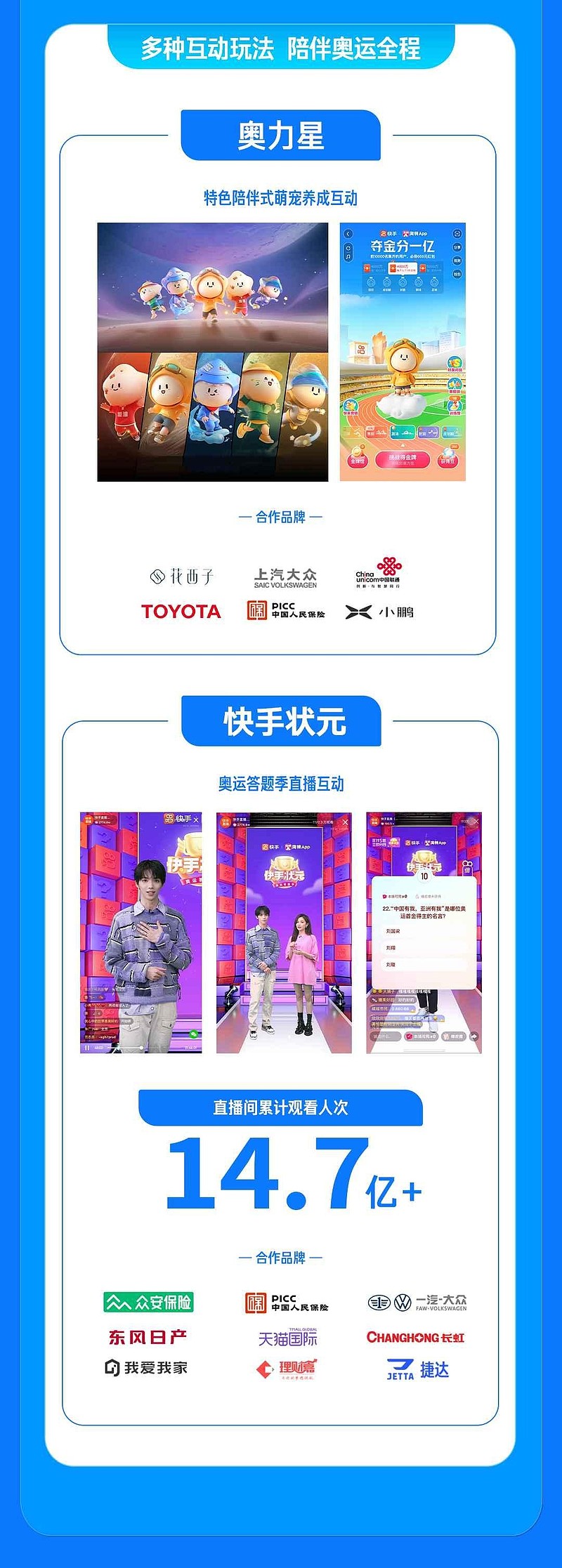Open the 金牌馆 gold medal icon

click(355, 460)
